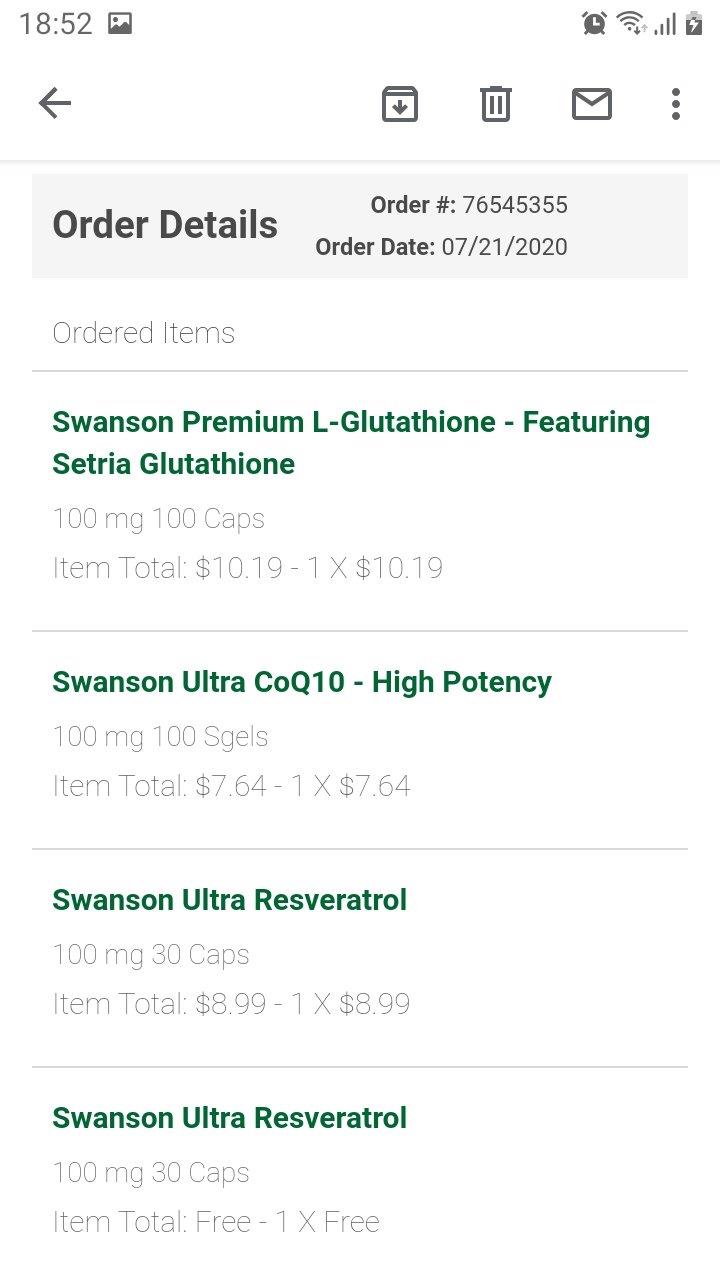
Task: Delete this email
Action: 496,103
